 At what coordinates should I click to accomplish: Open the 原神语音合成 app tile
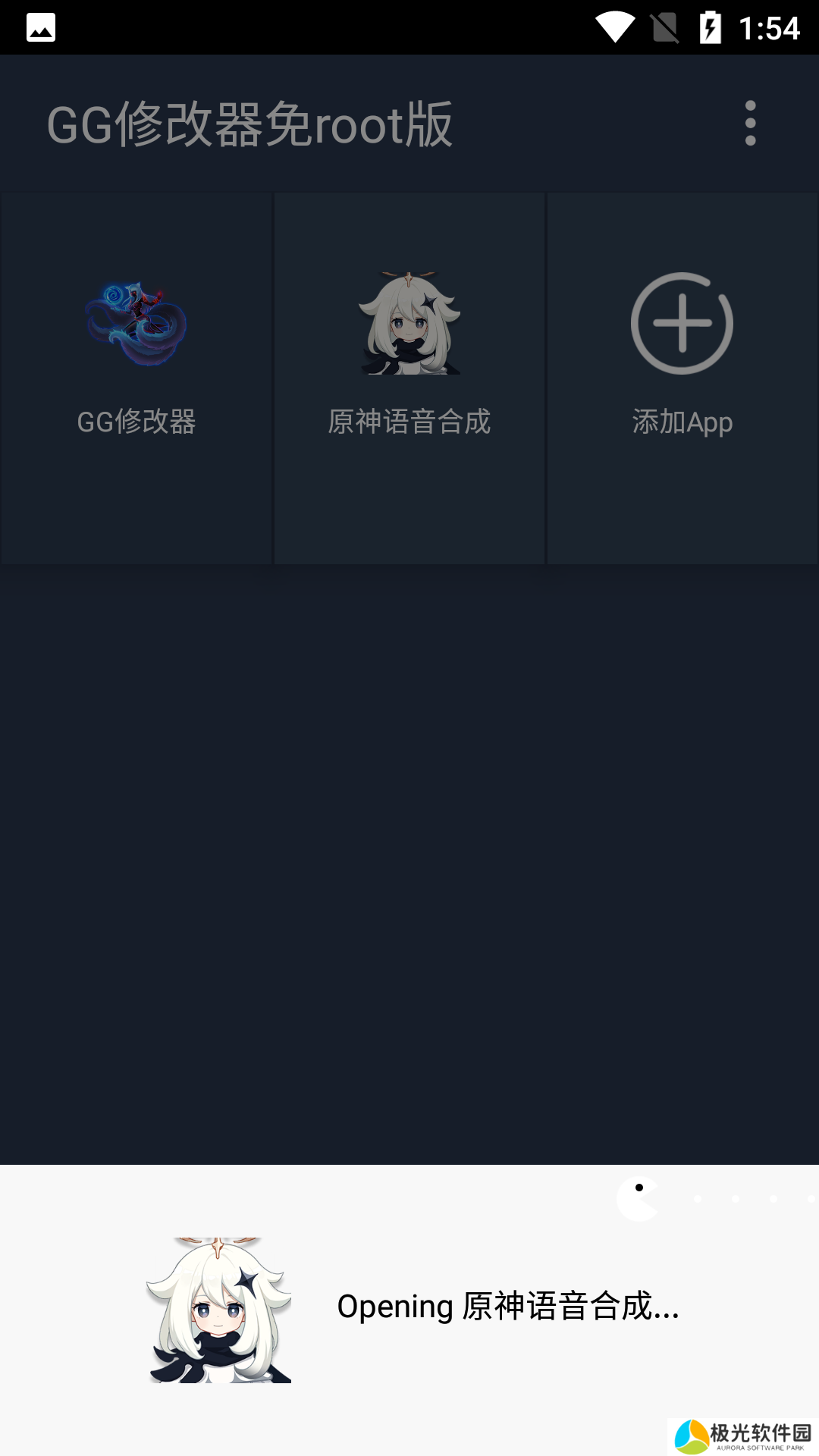[x=409, y=356]
